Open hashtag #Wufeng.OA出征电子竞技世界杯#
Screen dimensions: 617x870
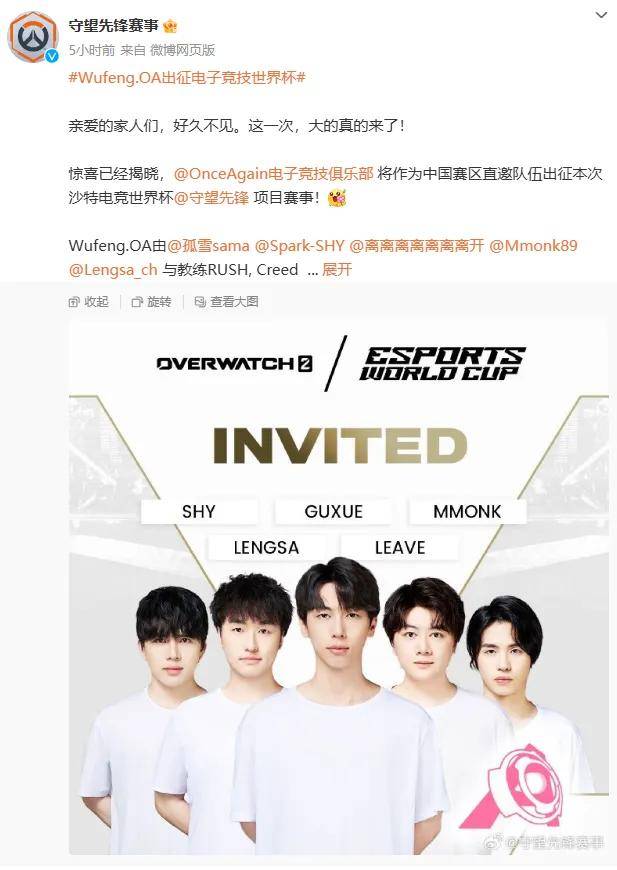coord(186,77)
